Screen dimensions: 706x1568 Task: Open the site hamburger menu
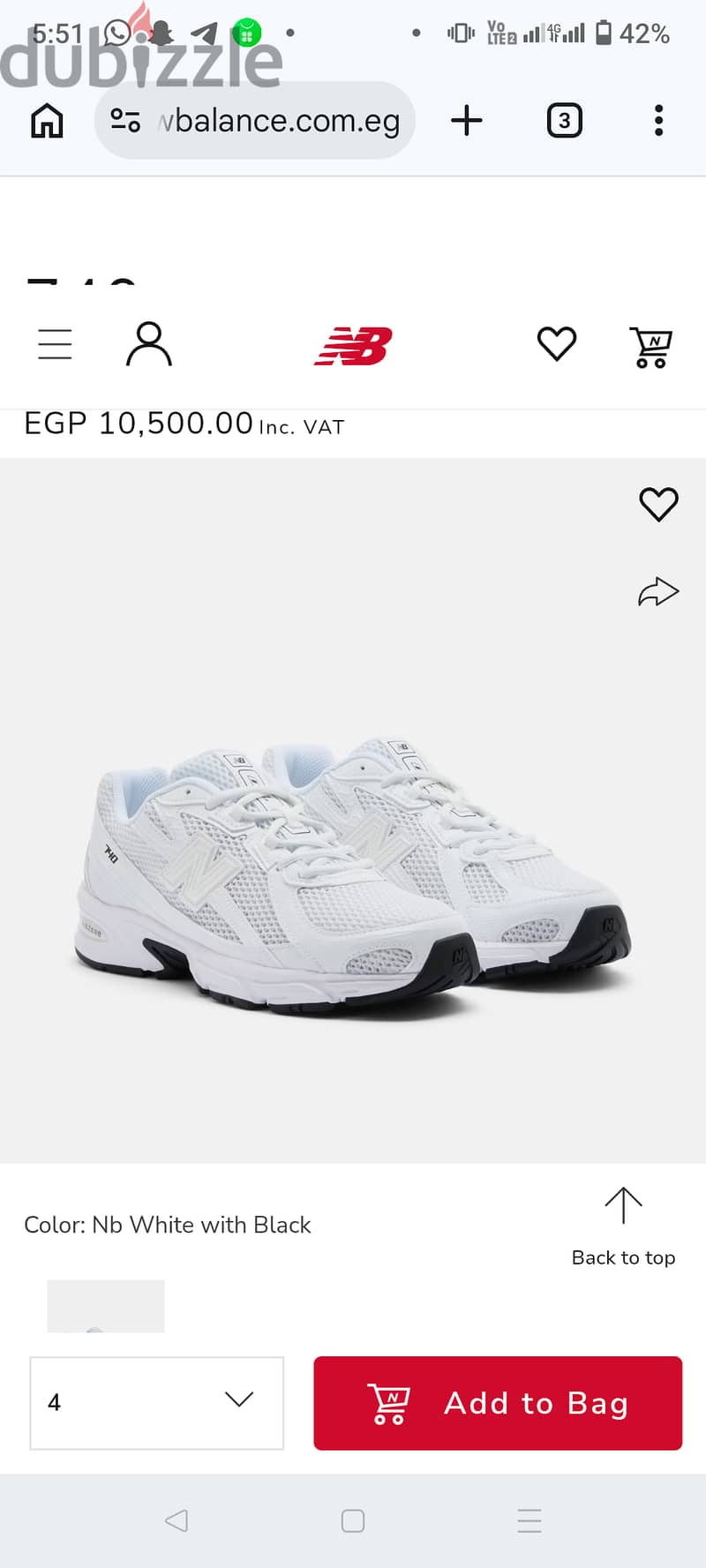point(55,344)
